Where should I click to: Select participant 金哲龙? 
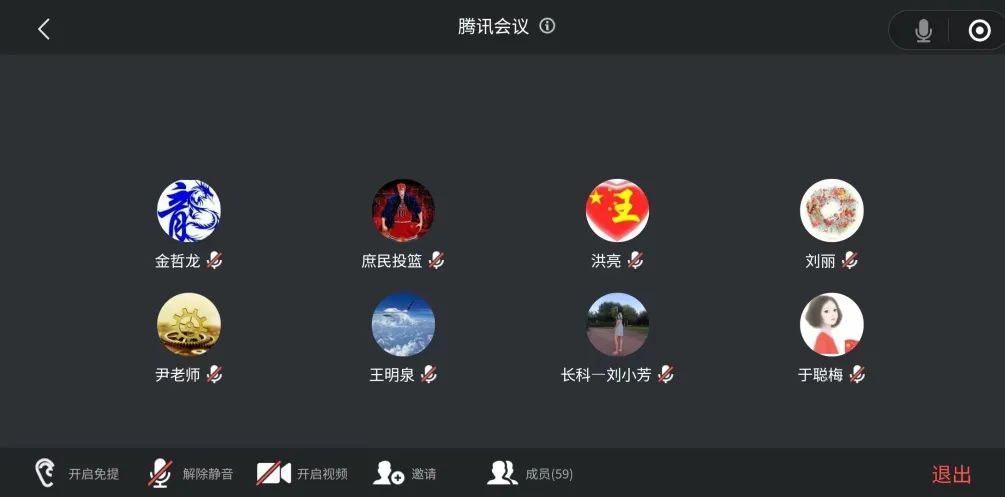click(x=188, y=211)
